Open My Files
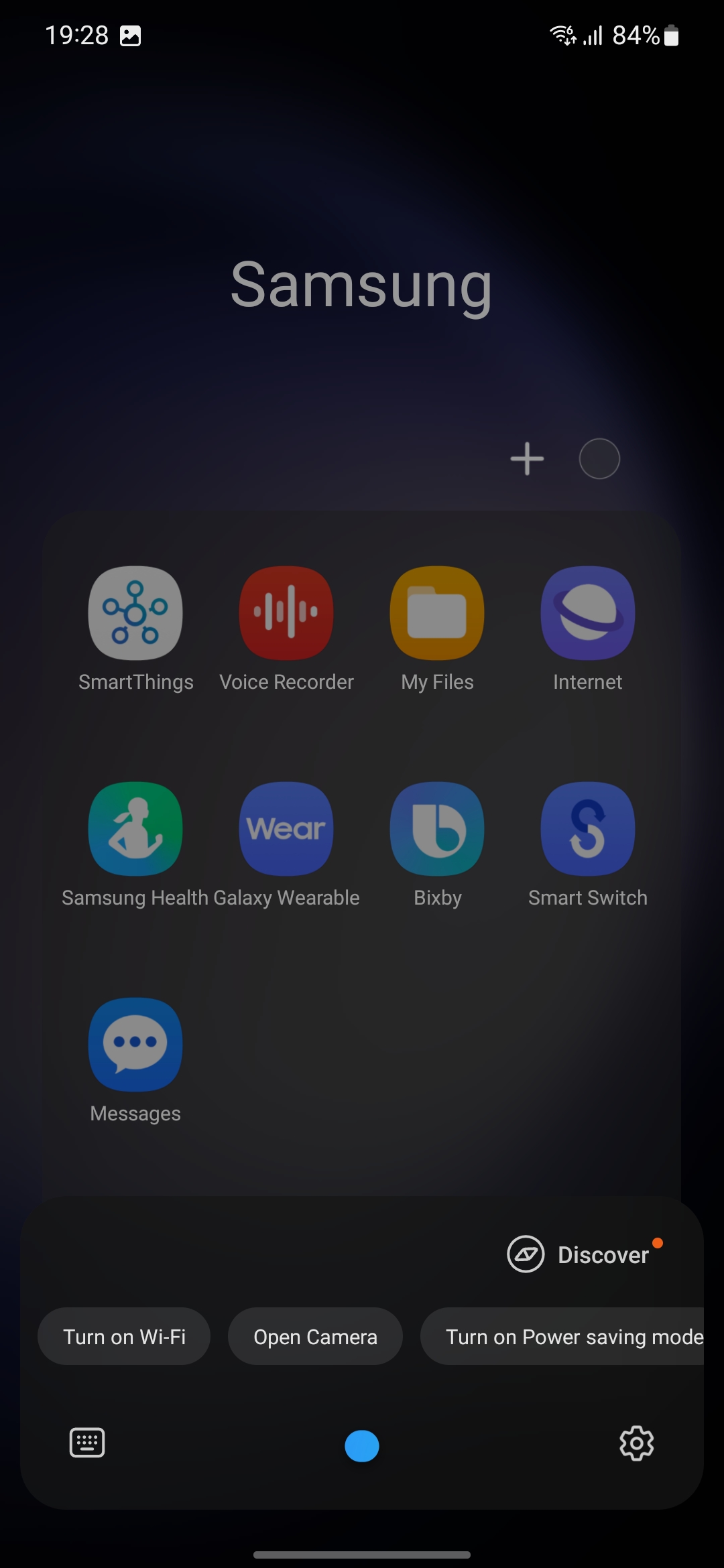724x1568 pixels. (x=437, y=613)
